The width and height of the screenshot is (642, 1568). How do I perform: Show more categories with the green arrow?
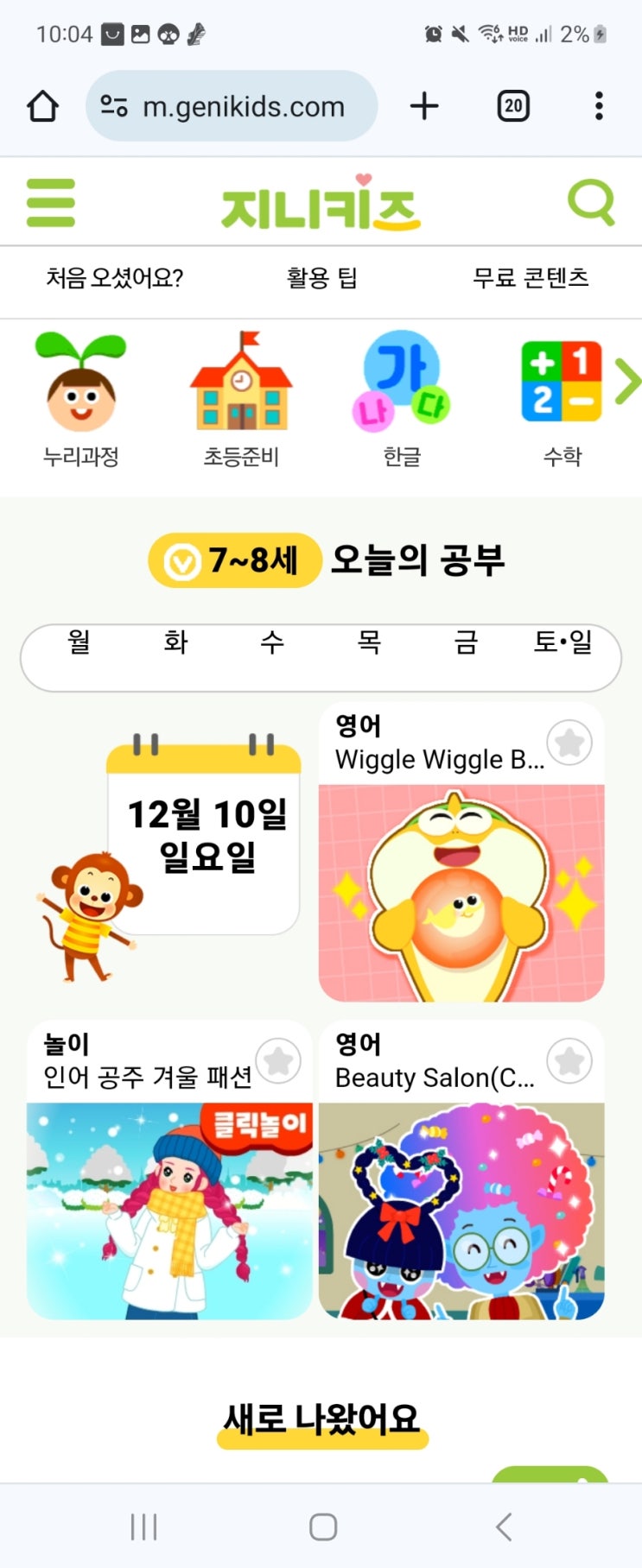coord(627,381)
